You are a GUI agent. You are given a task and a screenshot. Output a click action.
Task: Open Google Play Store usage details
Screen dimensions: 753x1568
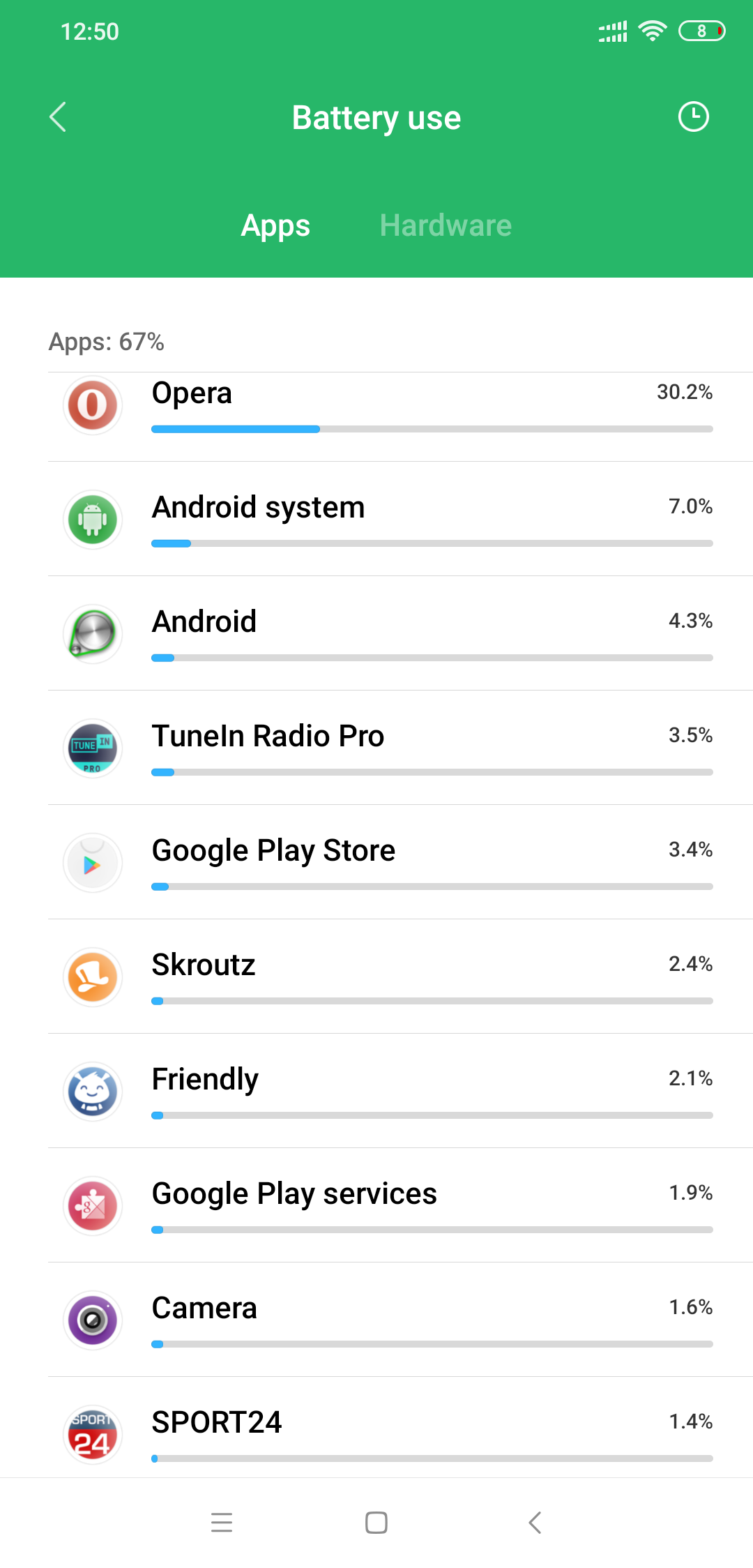click(400, 862)
